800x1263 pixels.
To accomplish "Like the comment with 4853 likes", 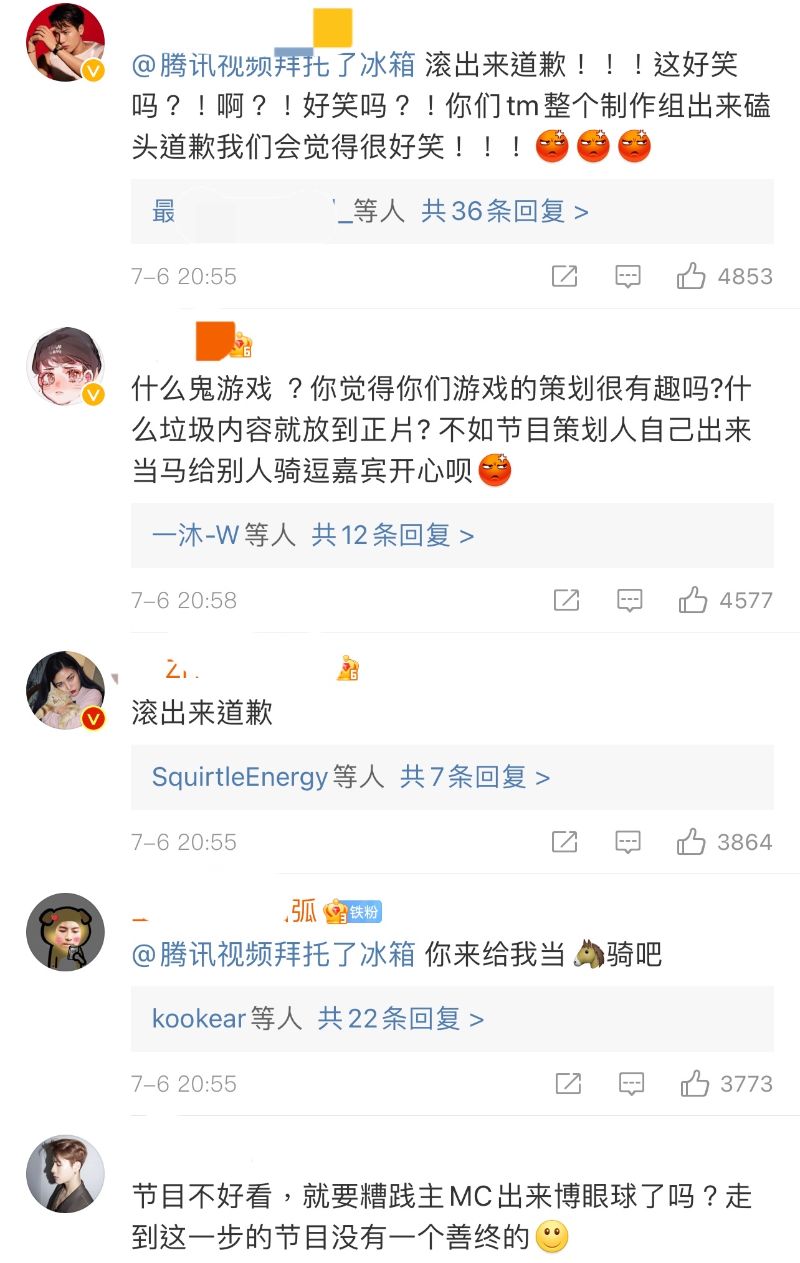I will coord(691,276).
